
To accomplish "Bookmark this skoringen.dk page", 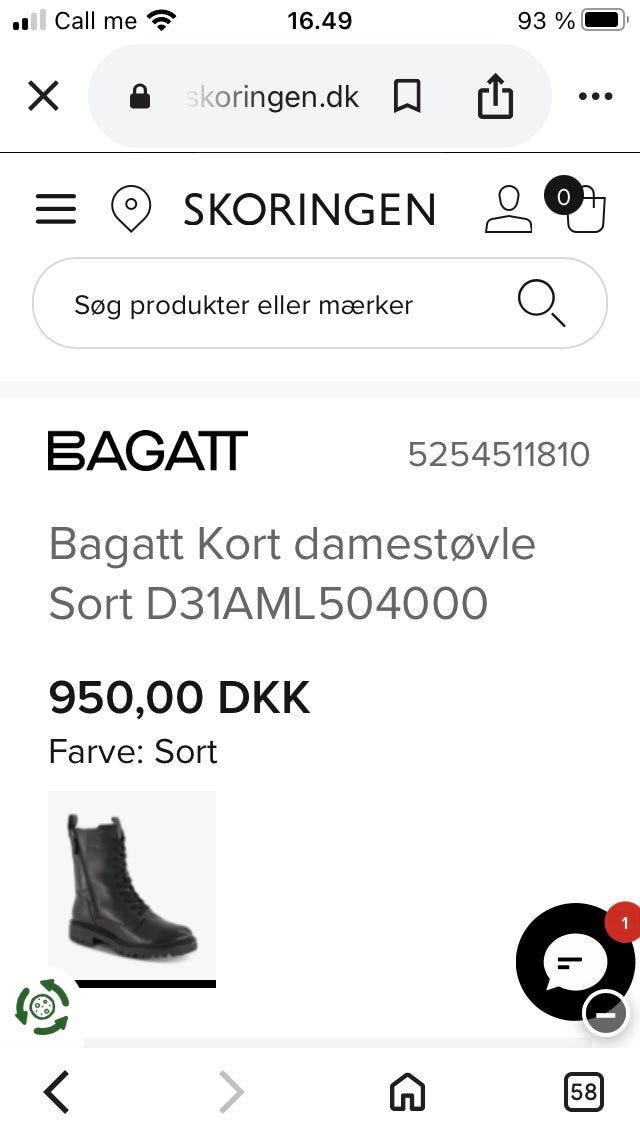I will pos(407,97).
